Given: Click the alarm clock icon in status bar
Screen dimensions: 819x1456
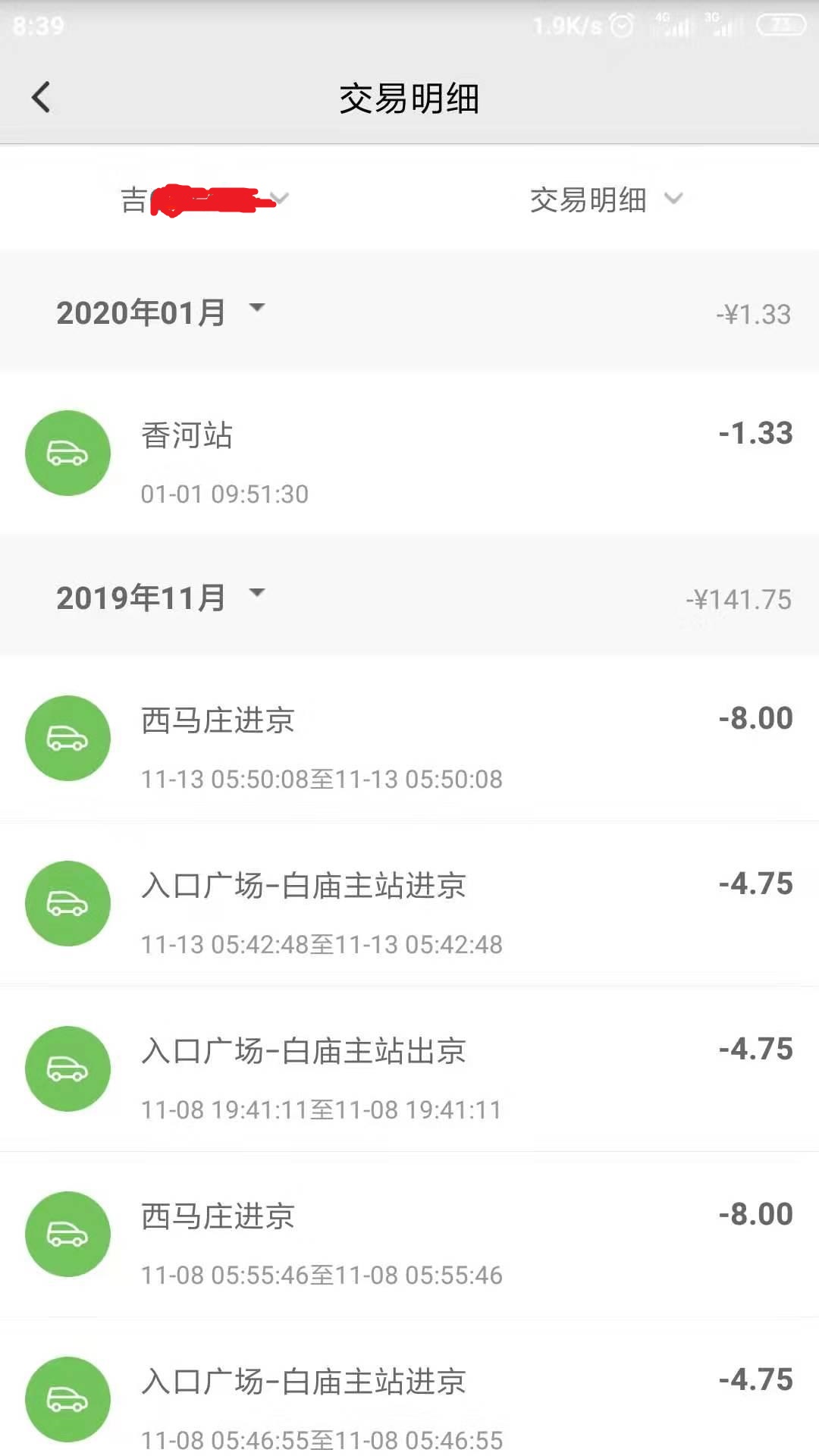Looking at the screenshot, I should pyautogui.click(x=622, y=24).
